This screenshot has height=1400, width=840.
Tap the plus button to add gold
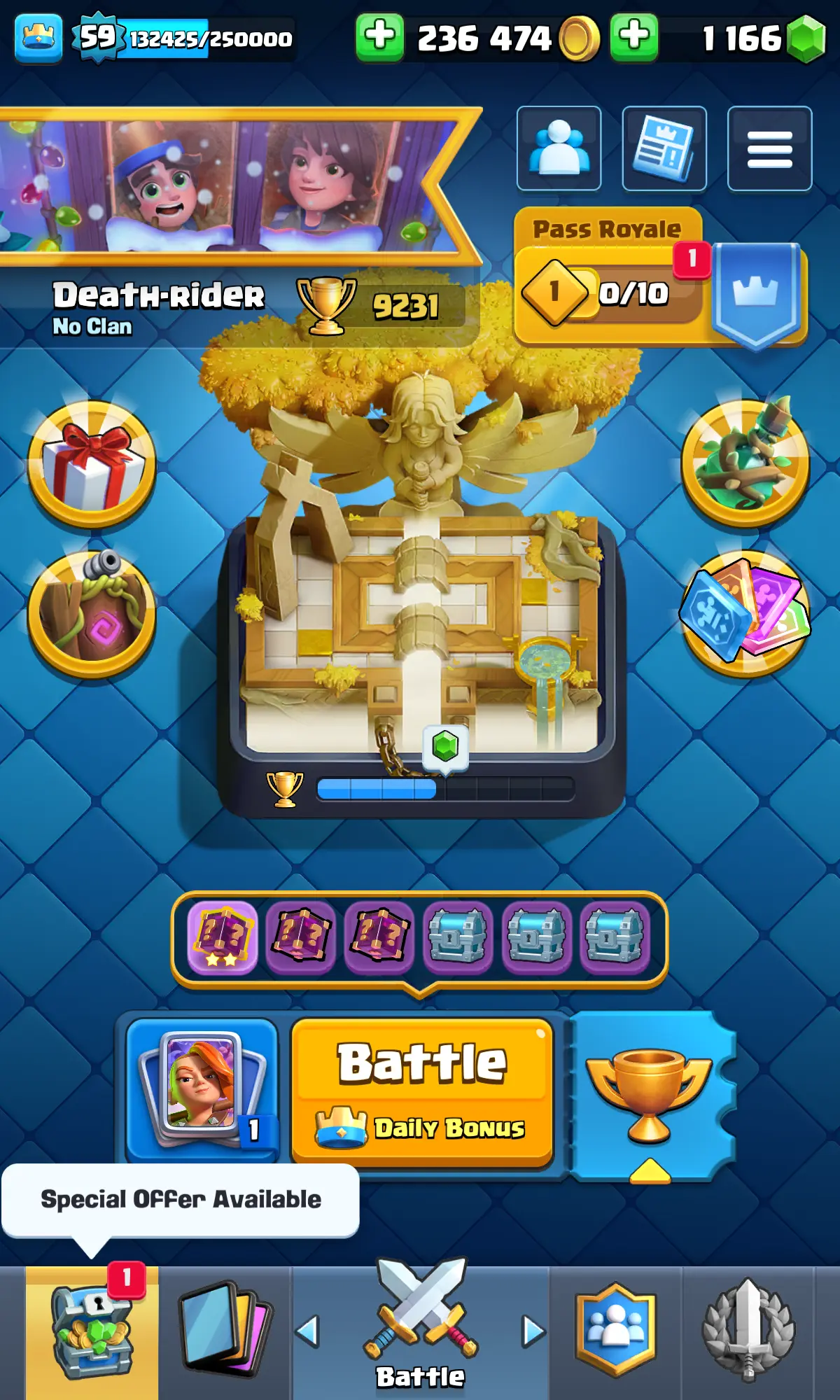pyautogui.click(x=379, y=36)
